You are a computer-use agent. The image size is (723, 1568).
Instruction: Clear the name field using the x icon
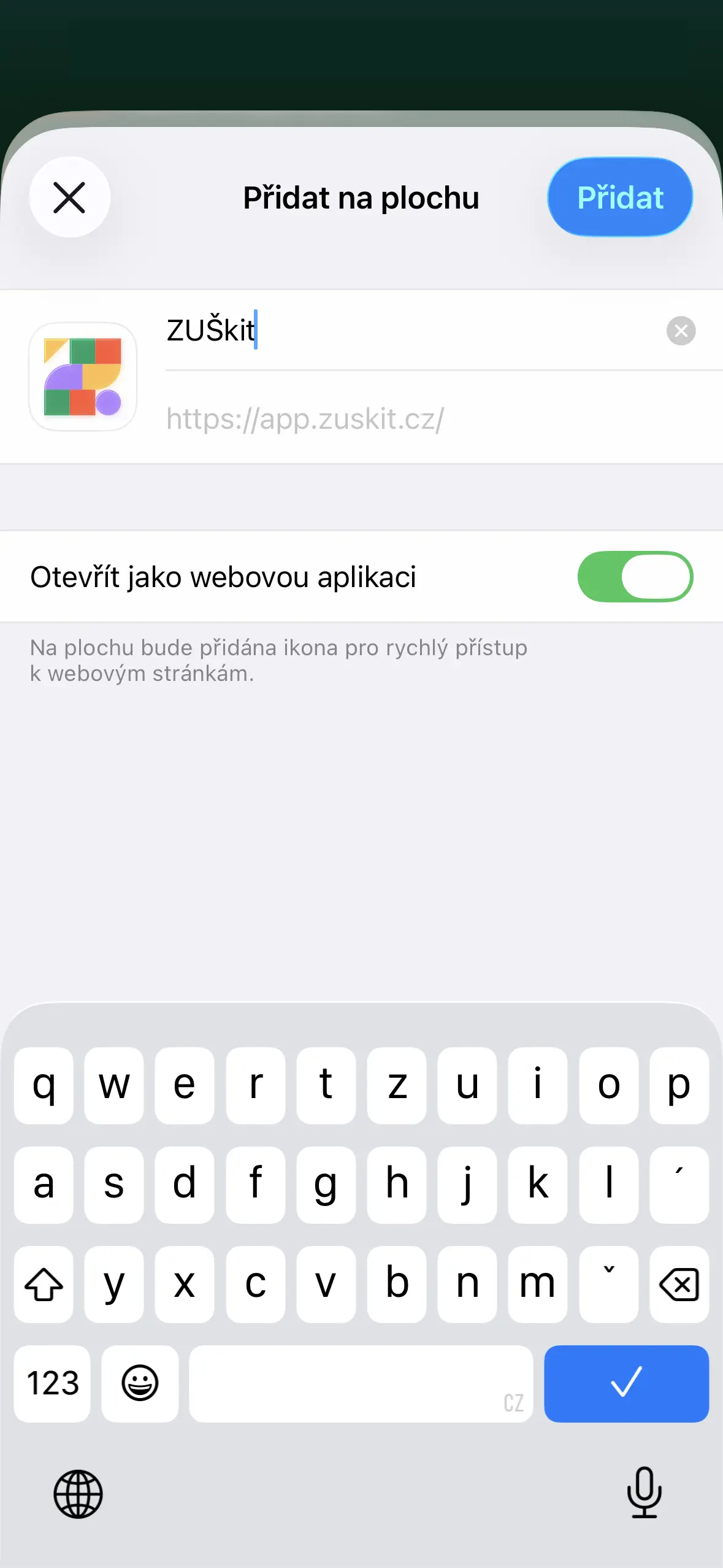pyautogui.click(x=681, y=332)
